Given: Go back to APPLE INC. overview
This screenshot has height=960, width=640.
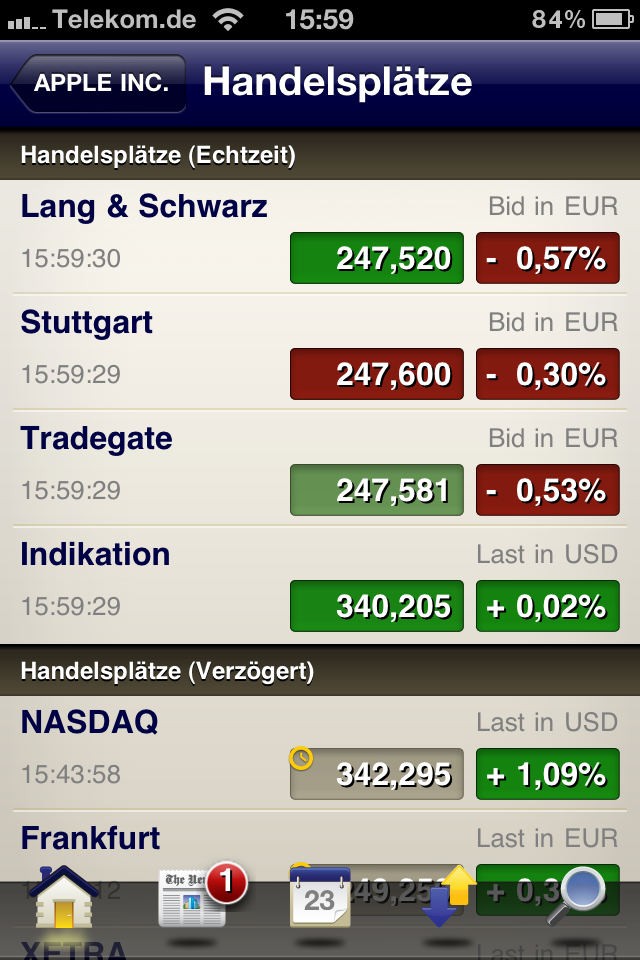Looking at the screenshot, I should coord(100,83).
